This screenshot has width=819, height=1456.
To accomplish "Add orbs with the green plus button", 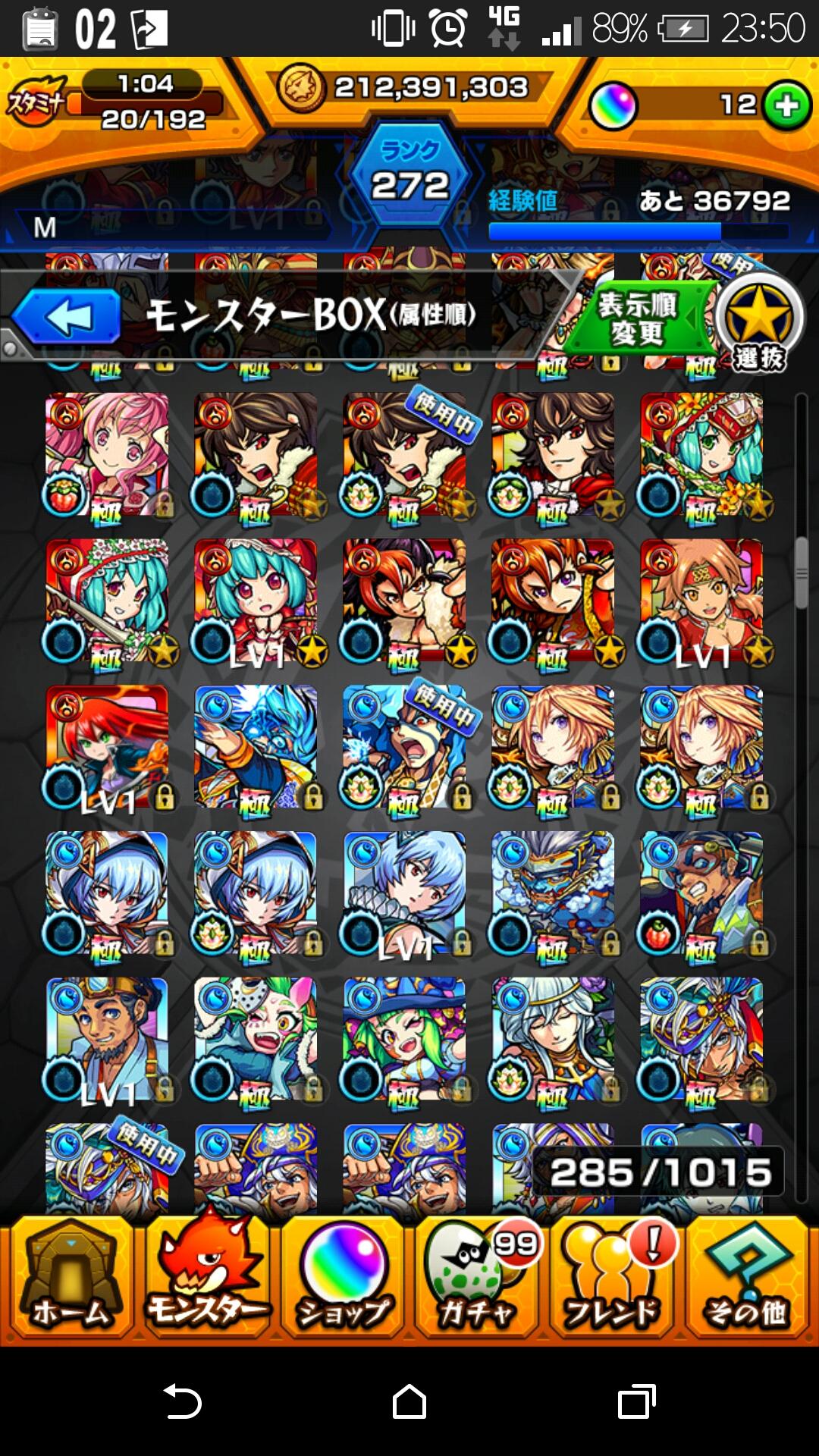I will (786, 105).
